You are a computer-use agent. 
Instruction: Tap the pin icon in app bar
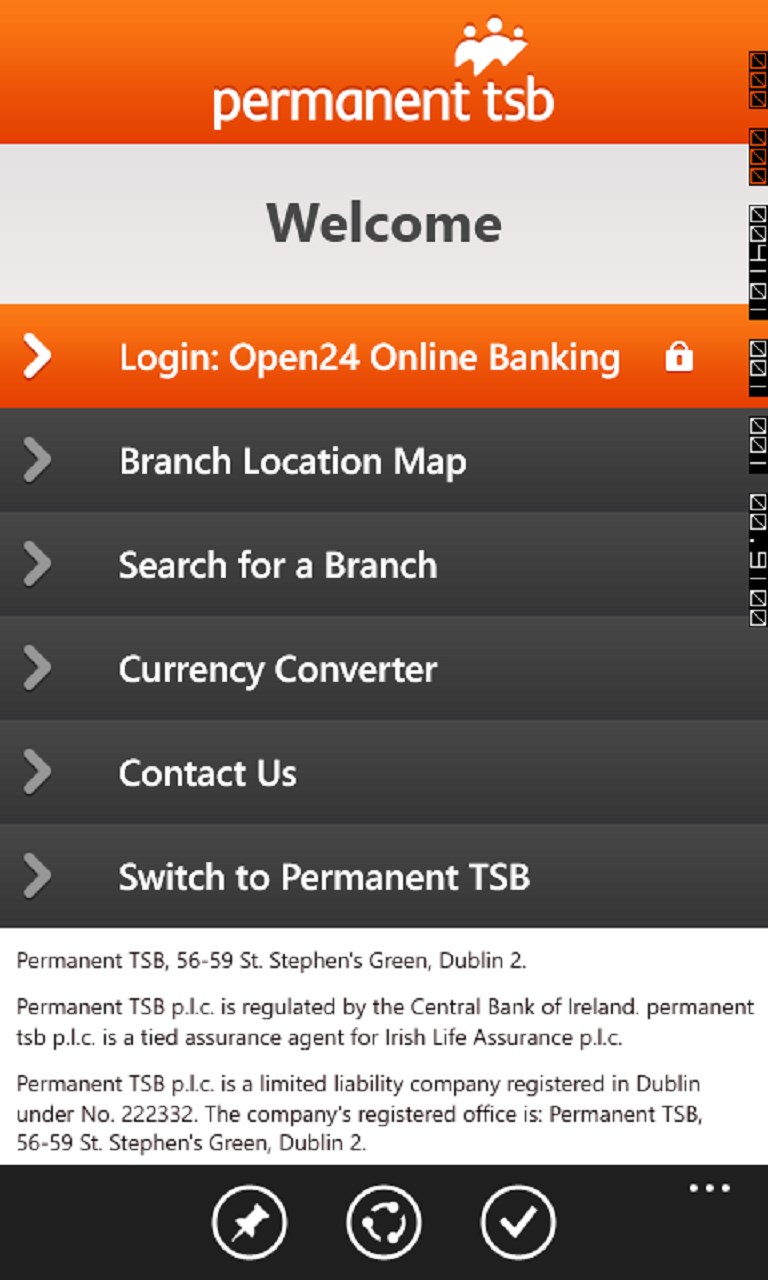tap(249, 1222)
